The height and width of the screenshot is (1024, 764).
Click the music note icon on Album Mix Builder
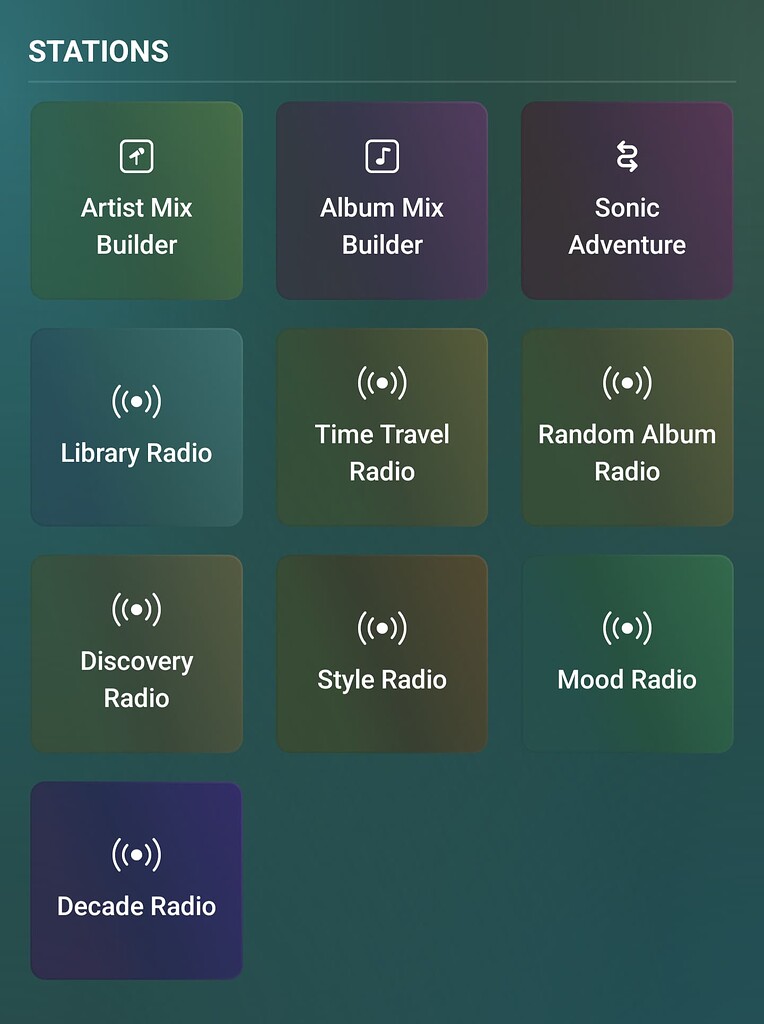(x=381, y=155)
